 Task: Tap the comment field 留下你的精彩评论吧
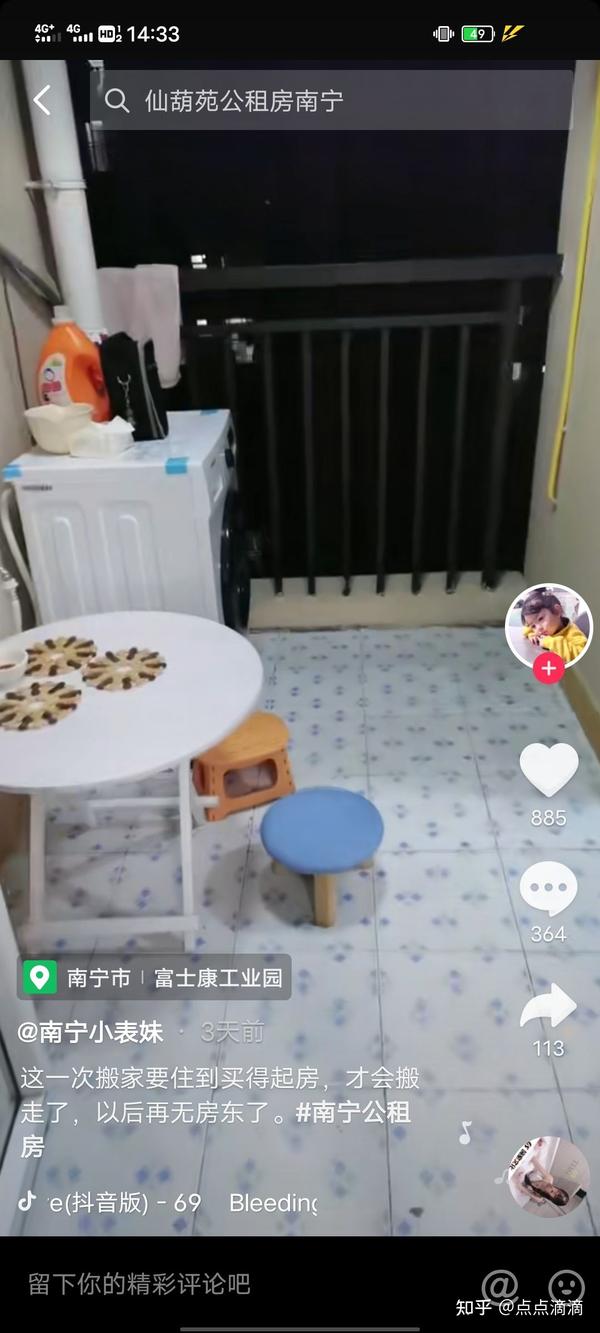pyautogui.click(x=139, y=1284)
